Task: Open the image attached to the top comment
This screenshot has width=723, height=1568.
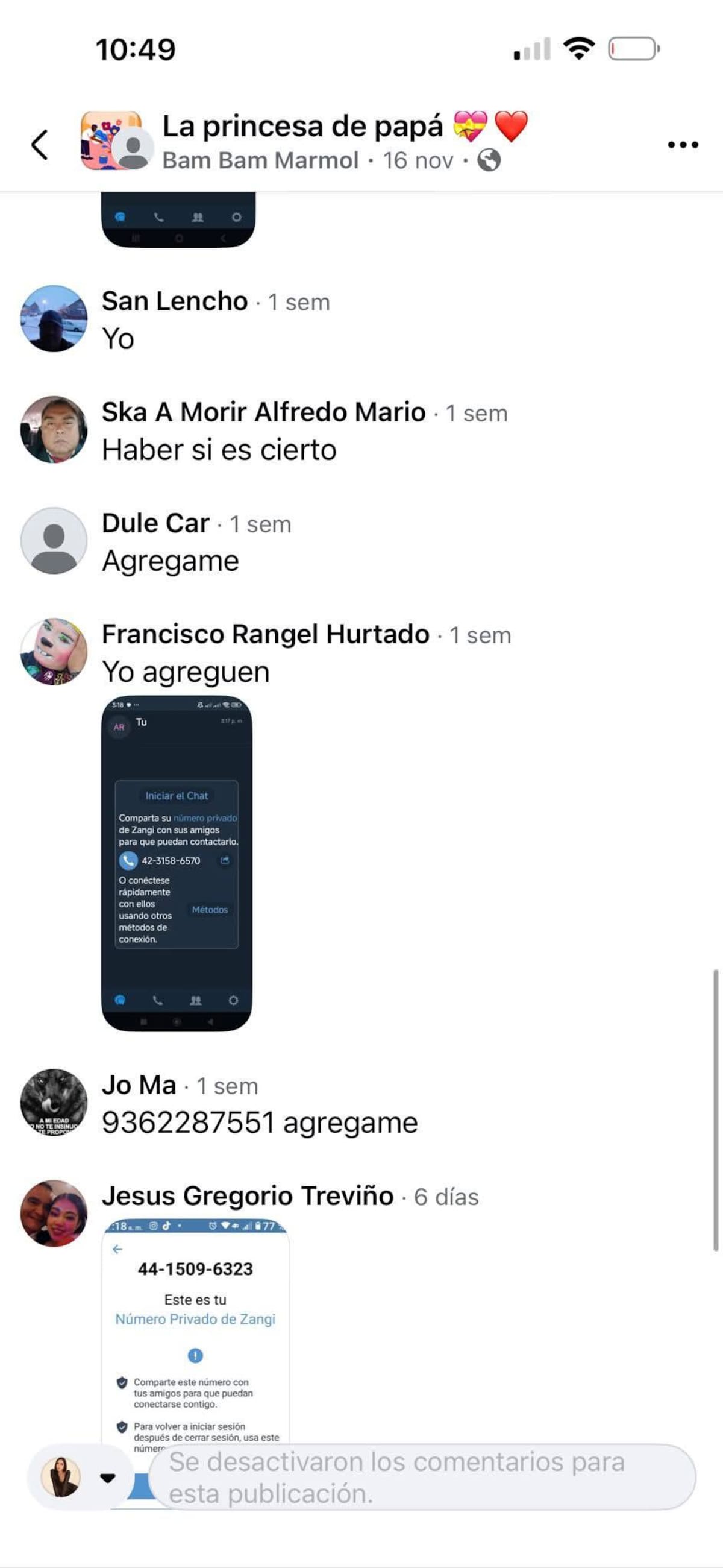Action: (178, 219)
